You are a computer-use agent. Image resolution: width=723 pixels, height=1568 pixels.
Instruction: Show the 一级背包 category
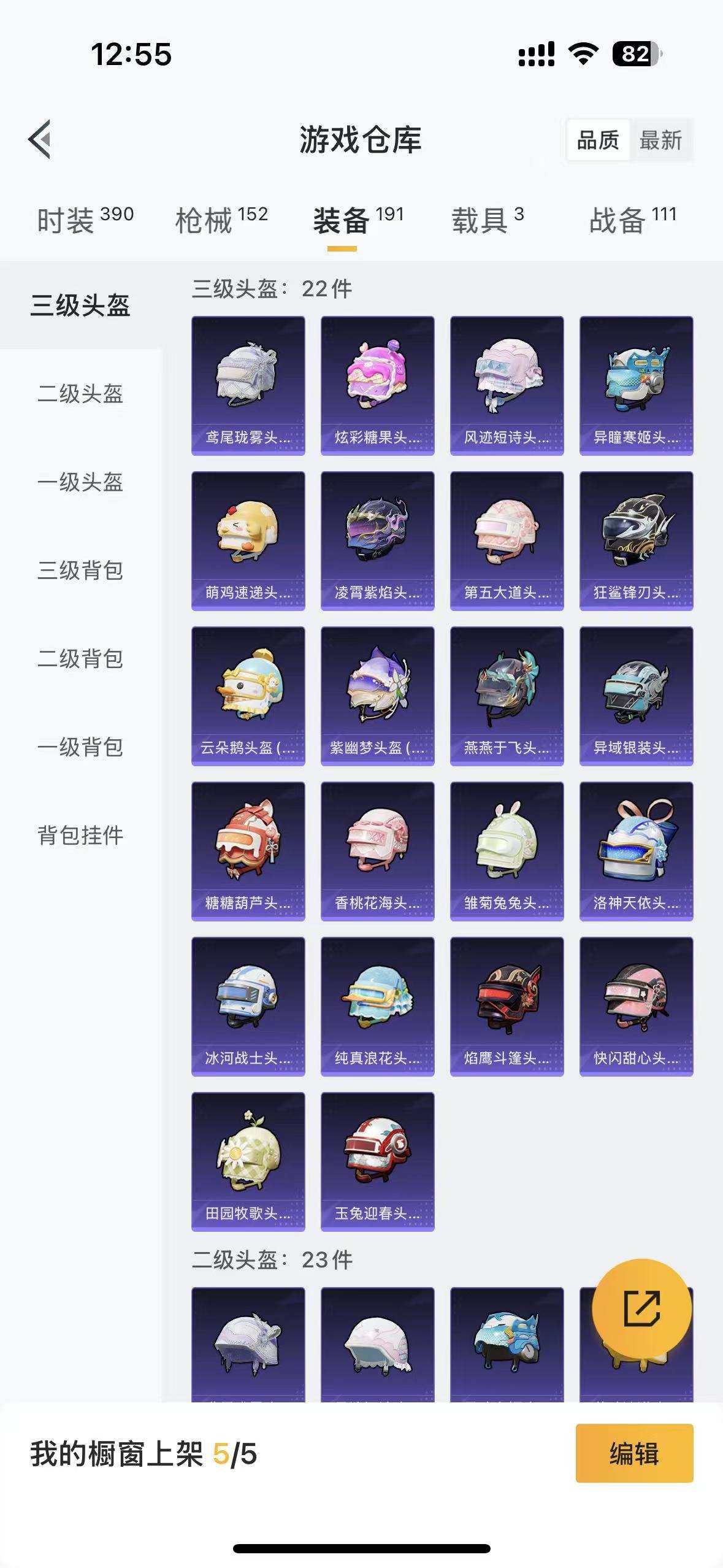80,747
